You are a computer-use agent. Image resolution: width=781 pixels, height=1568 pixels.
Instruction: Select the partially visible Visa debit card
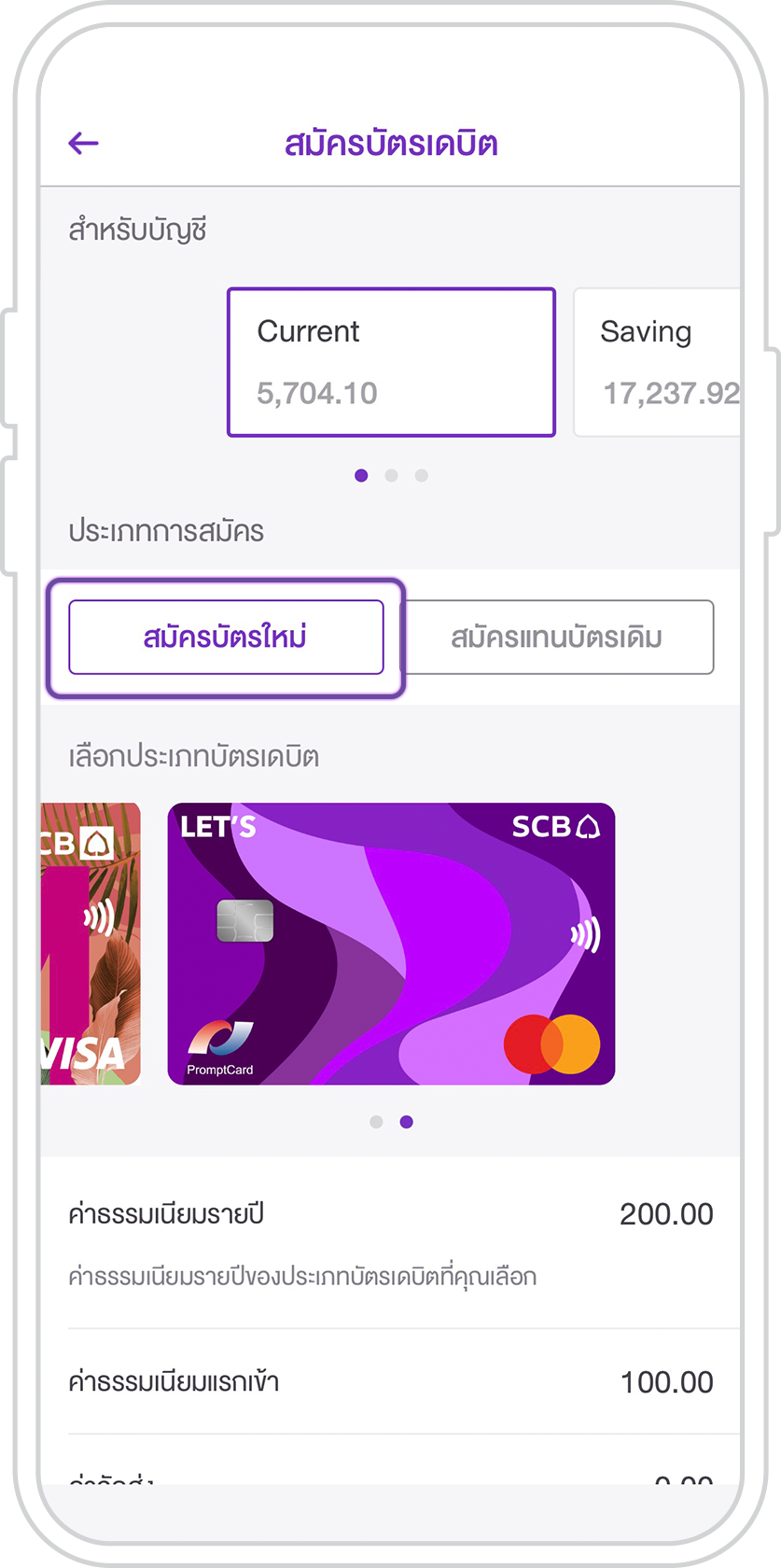[x=91, y=944]
